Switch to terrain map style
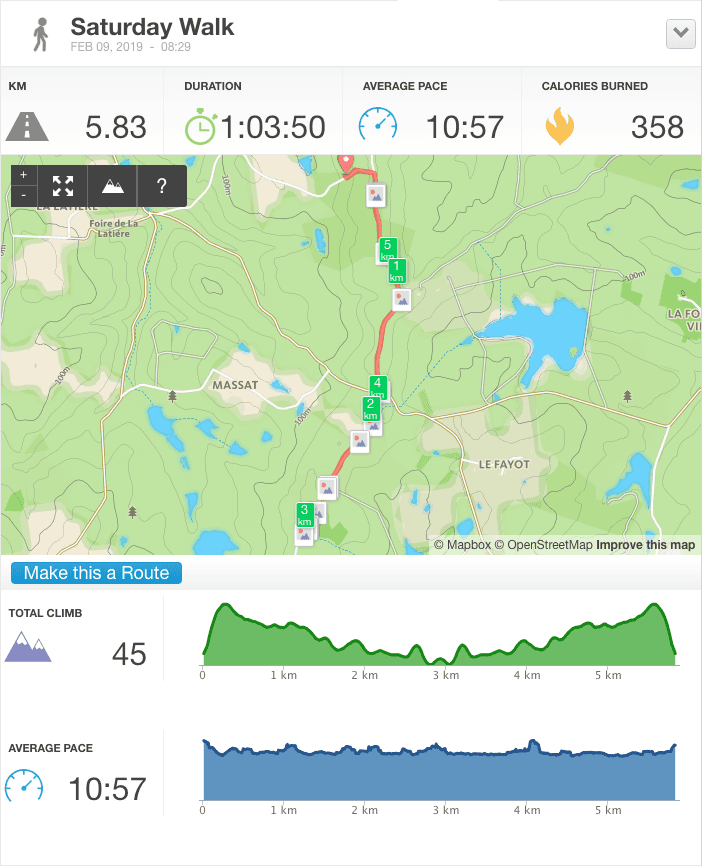The image size is (702, 866). pyautogui.click(x=113, y=185)
